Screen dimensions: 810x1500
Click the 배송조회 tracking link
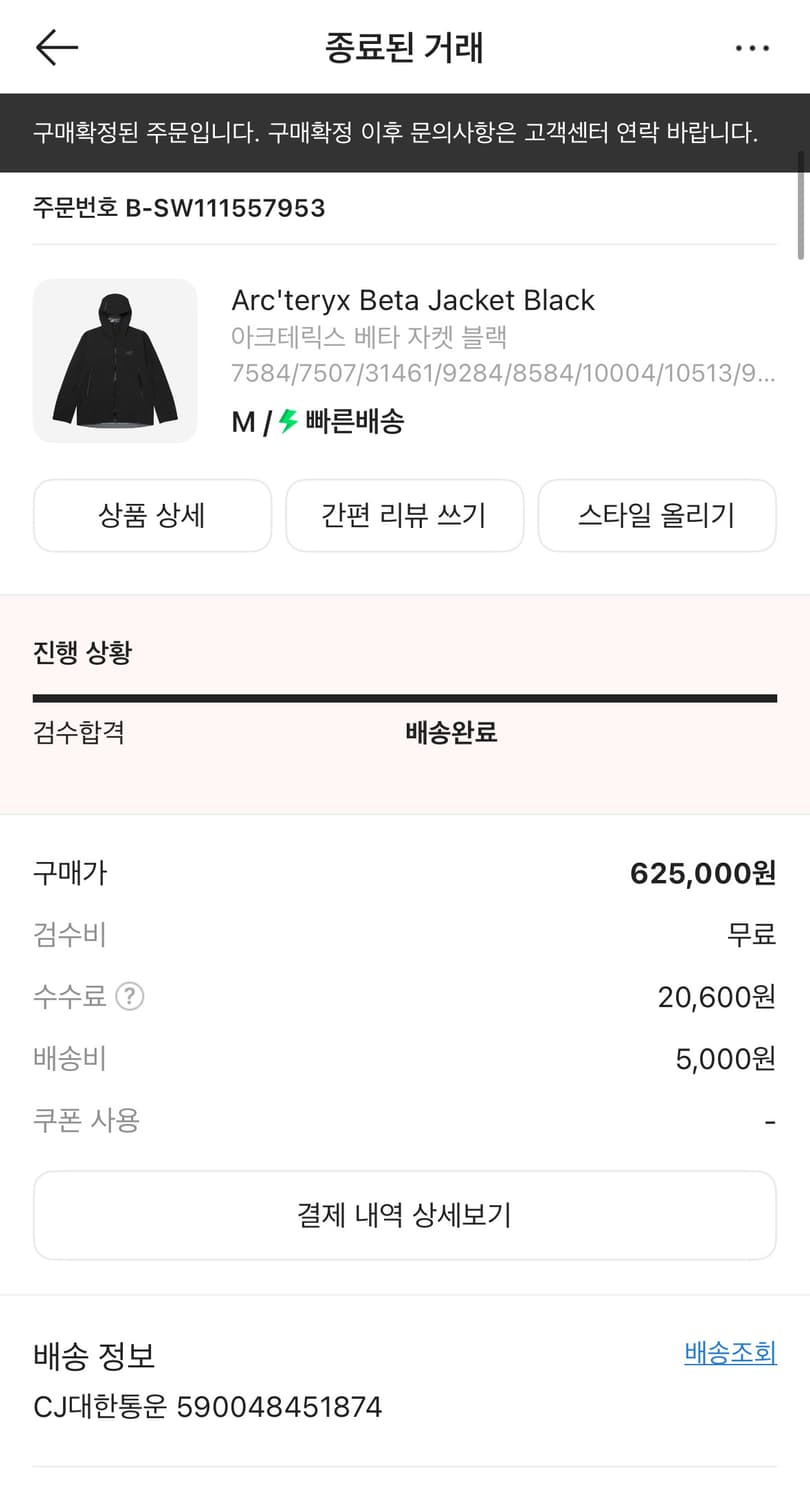click(729, 1353)
